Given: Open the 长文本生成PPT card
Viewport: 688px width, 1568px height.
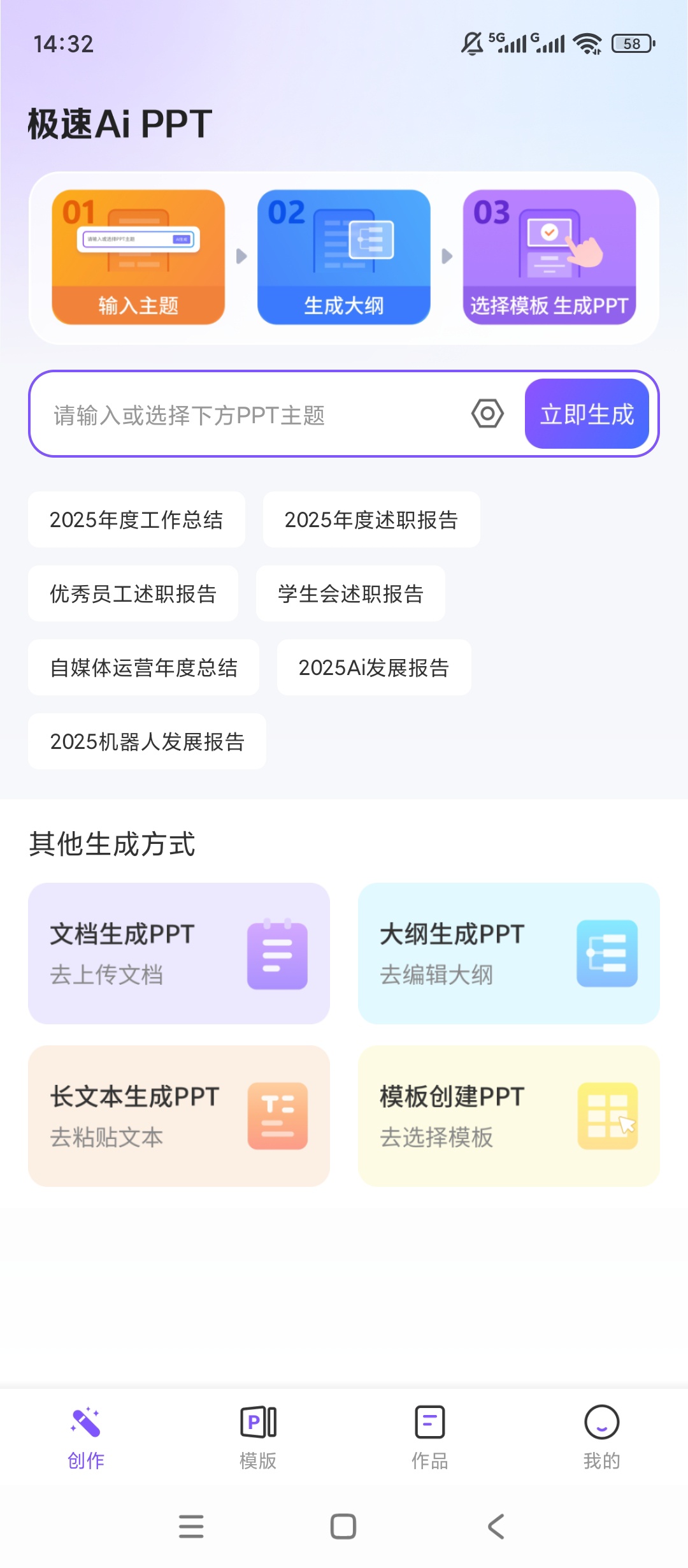Looking at the screenshot, I should coord(179,1116).
